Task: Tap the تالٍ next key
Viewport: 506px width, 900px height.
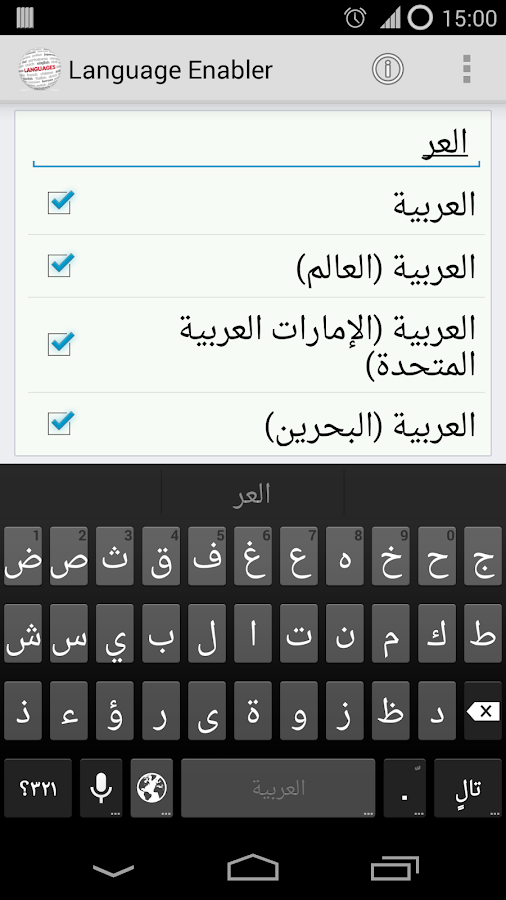Action: 468,788
